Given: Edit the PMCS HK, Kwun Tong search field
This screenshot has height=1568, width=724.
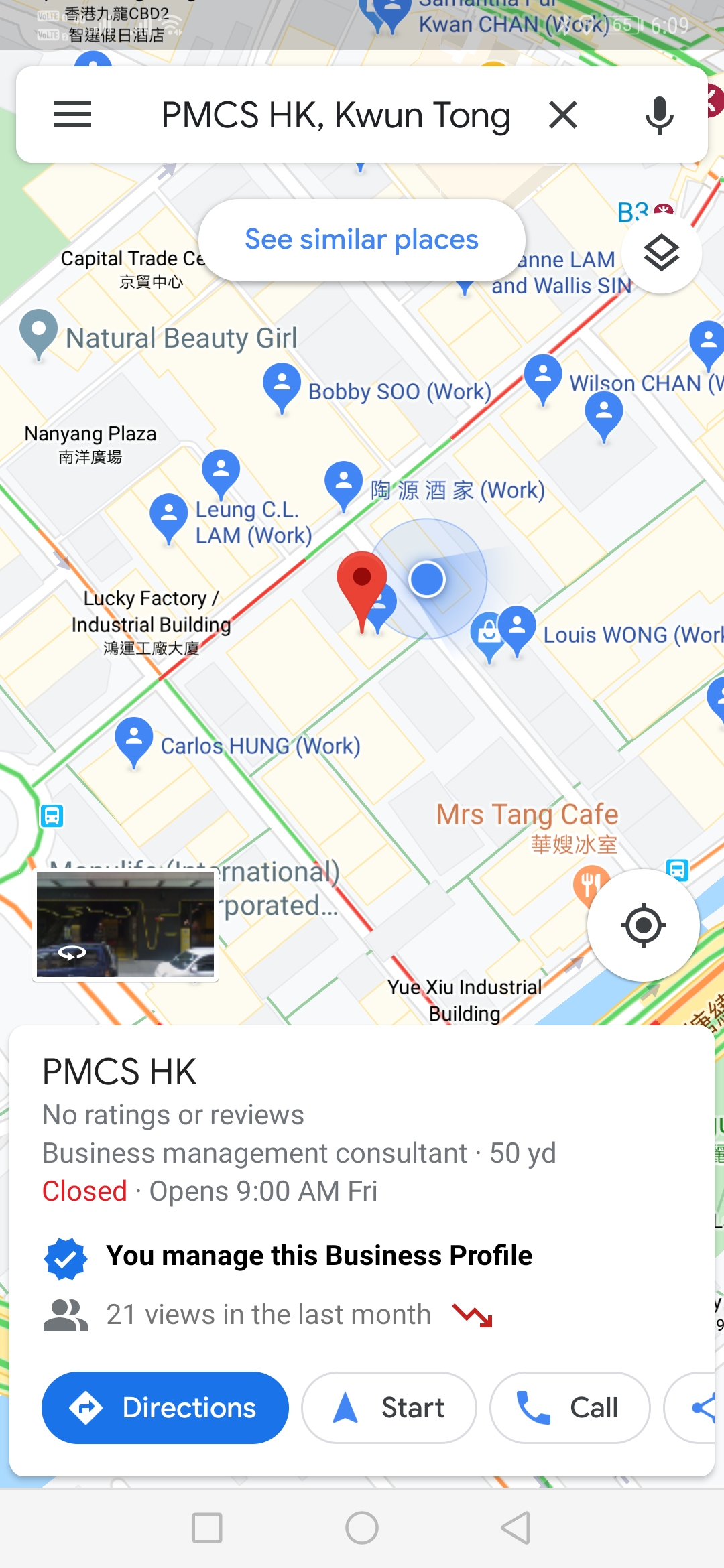Looking at the screenshot, I should (x=337, y=115).
